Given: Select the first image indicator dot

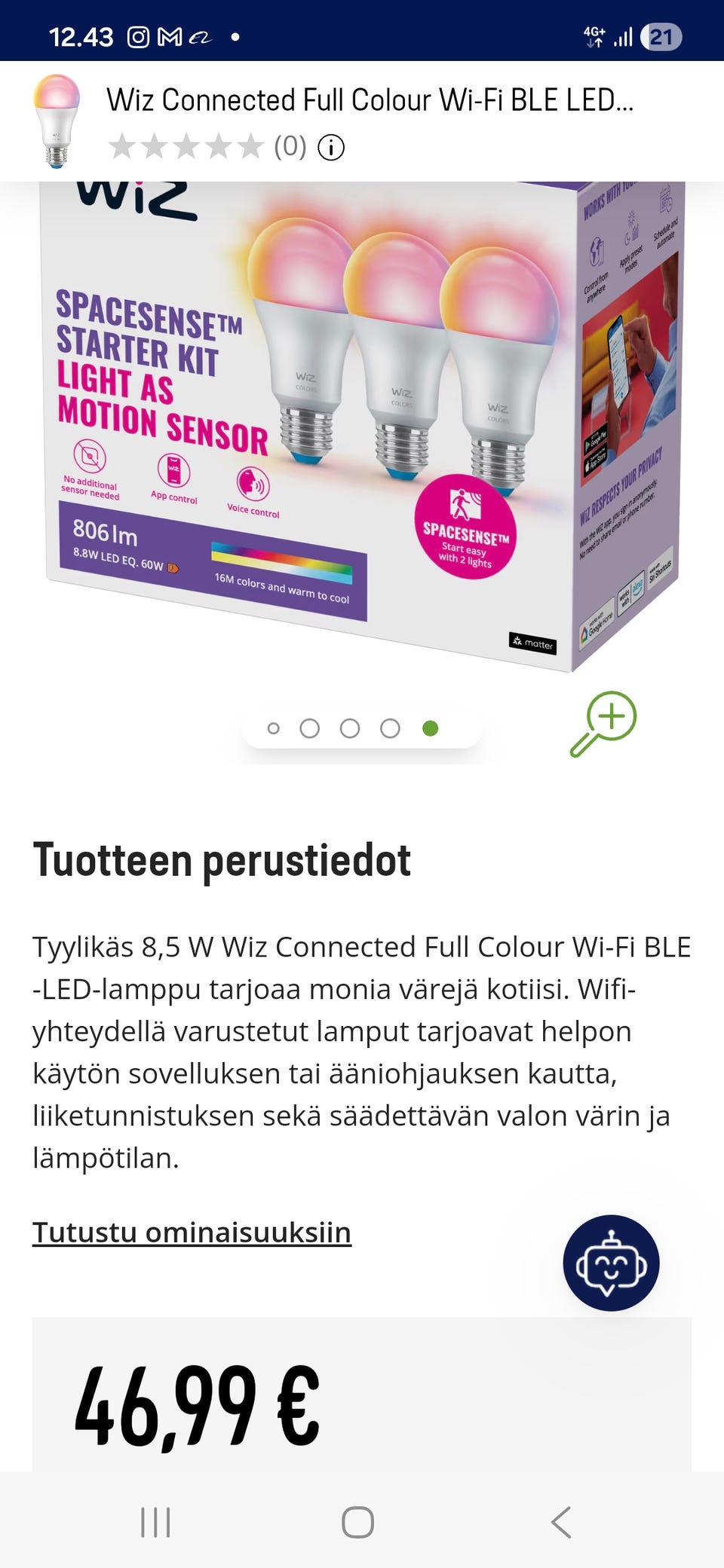Looking at the screenshot, I should pos(274,728).
